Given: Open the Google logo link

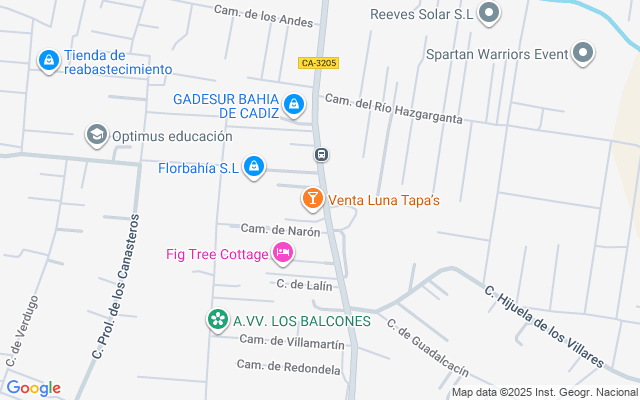Looking at the screenshot, I should coord(33,388).
